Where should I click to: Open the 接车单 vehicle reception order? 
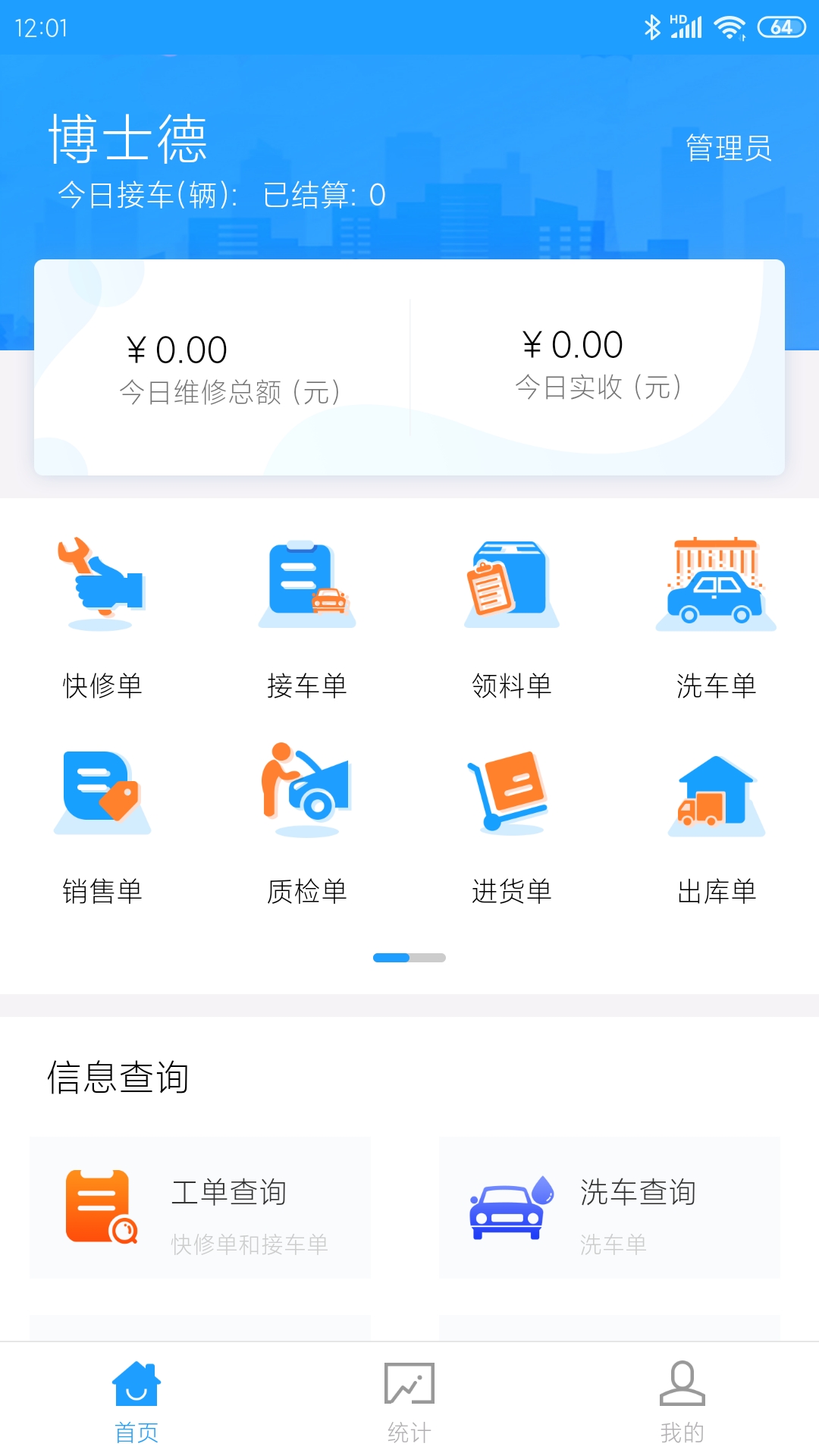[307, 616]
